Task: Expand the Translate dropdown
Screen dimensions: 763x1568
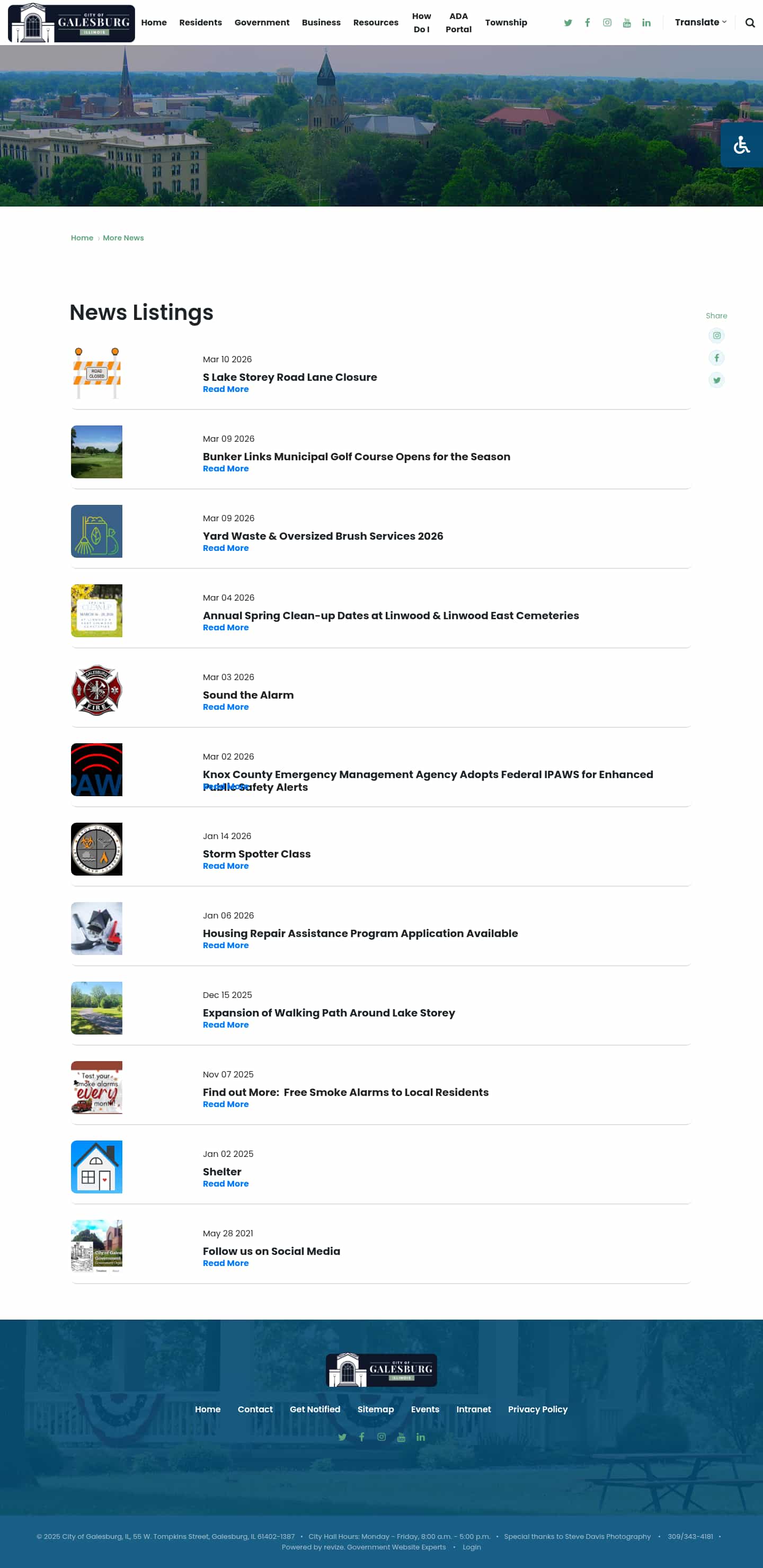Action: coord(699,23)
